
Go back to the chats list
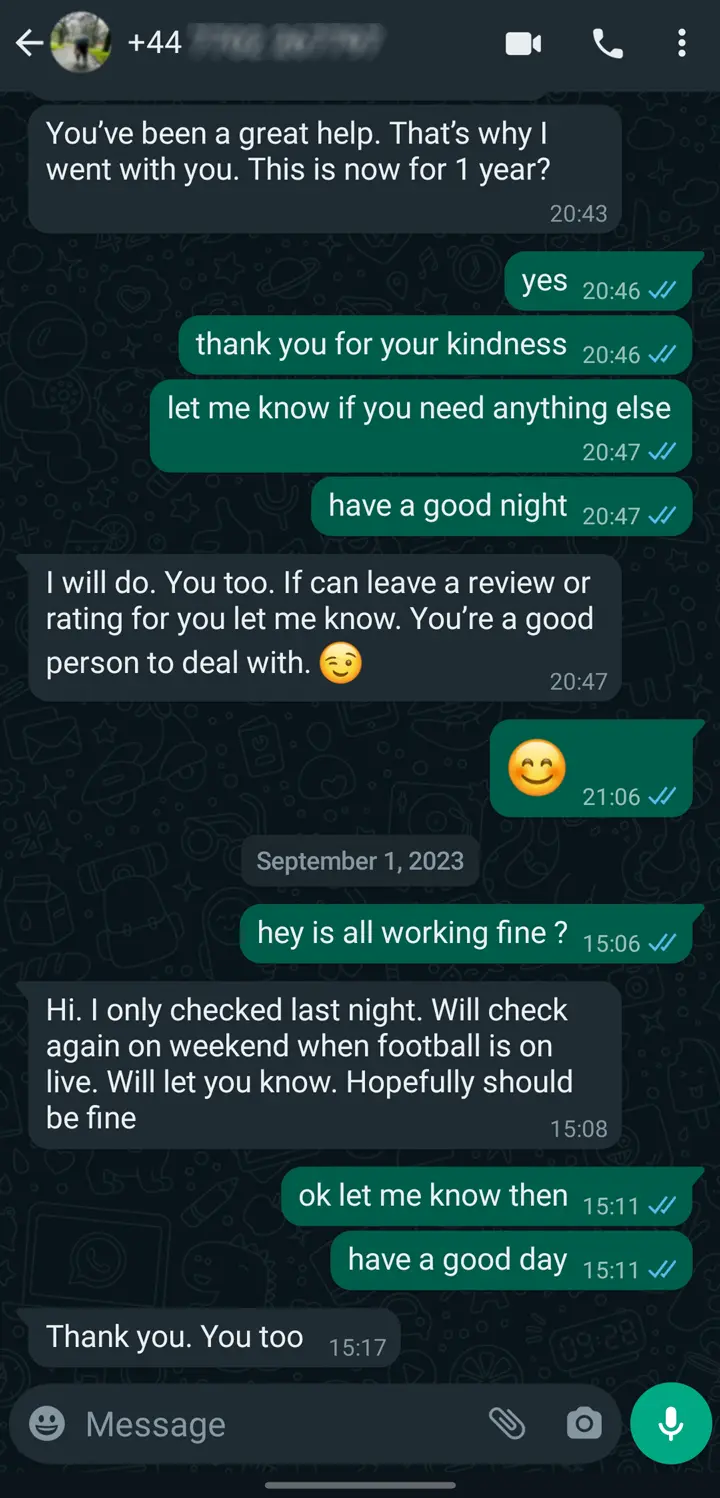pyautogui.click(x=28, y=43)
